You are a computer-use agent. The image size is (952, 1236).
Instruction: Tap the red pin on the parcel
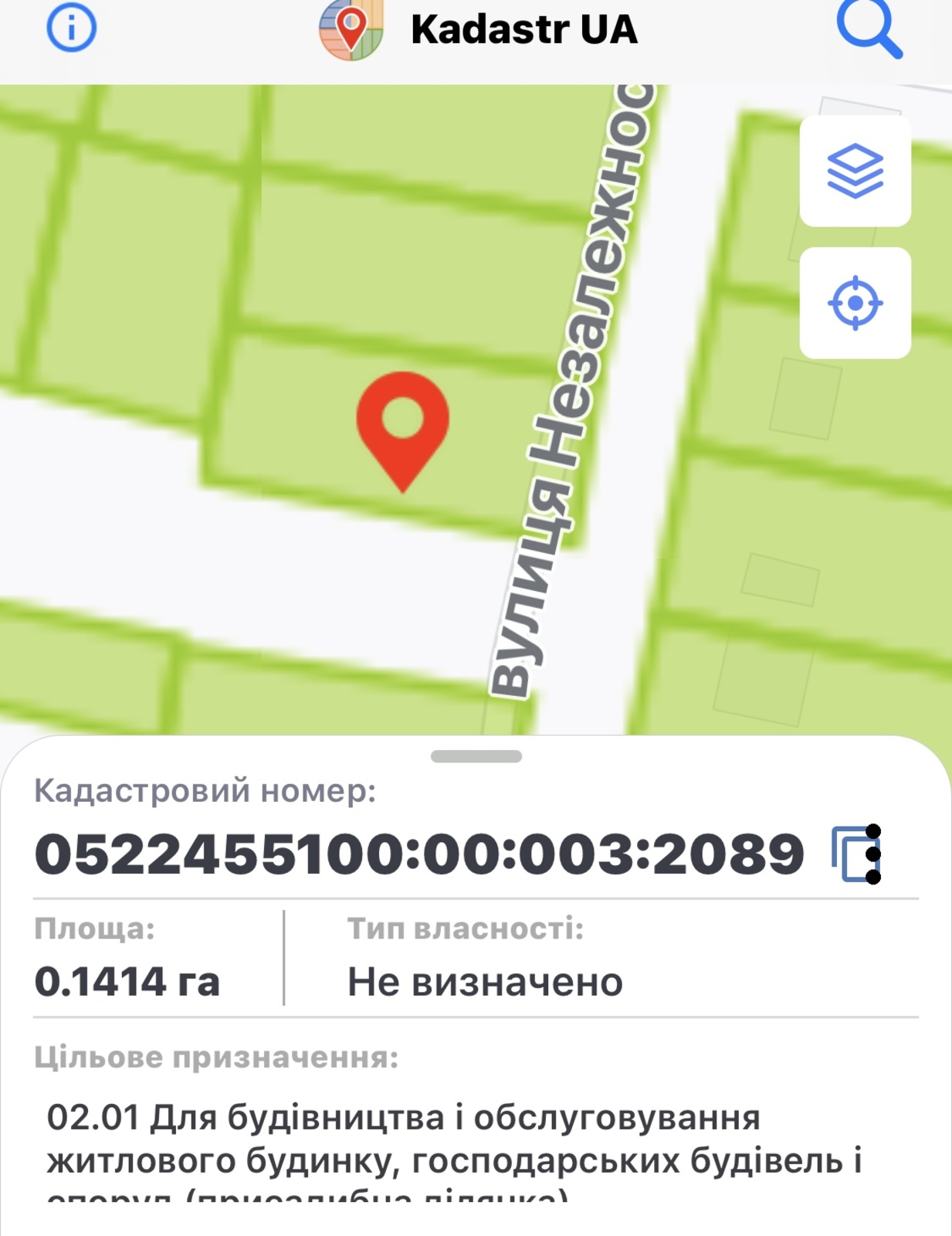[x=402, y=426]
